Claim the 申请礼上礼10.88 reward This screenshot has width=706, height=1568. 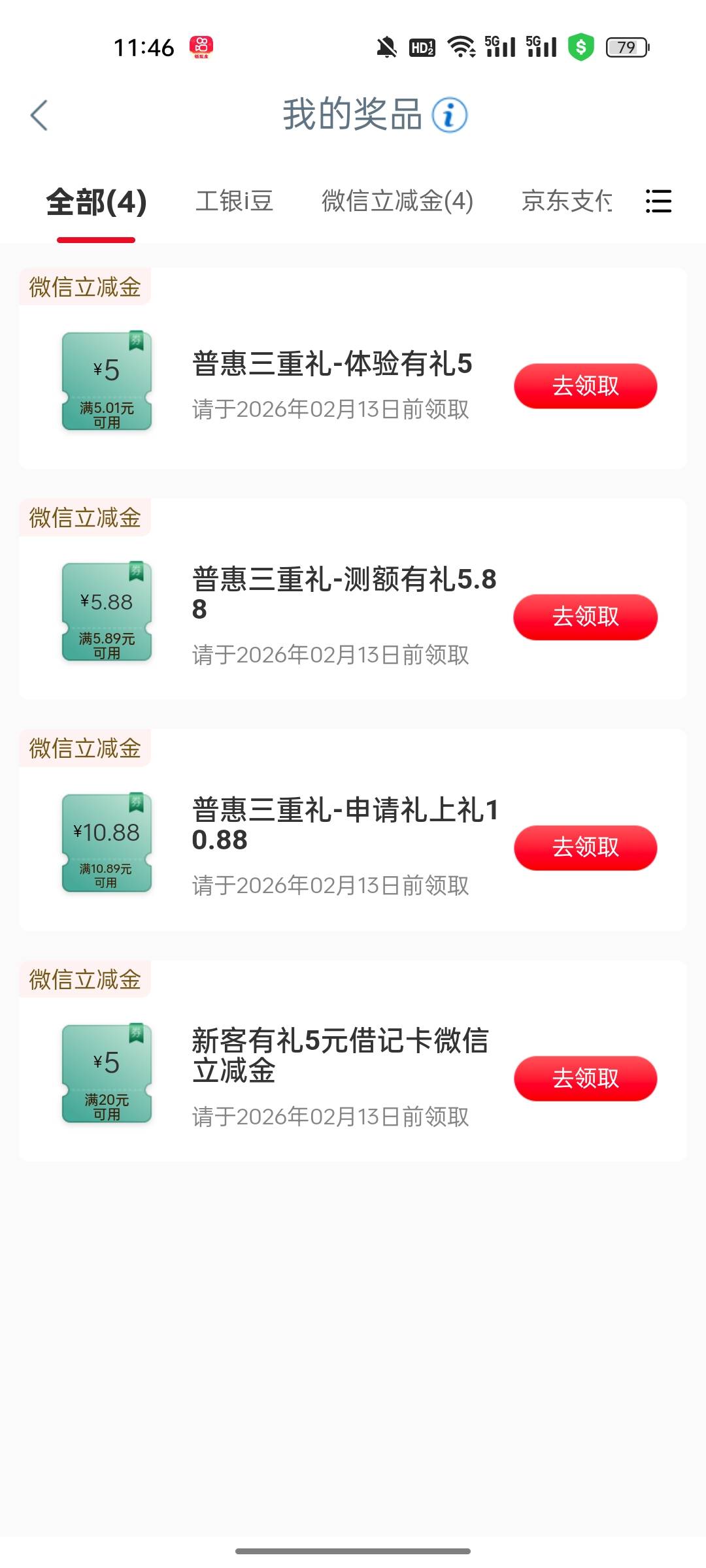(585, 847)
